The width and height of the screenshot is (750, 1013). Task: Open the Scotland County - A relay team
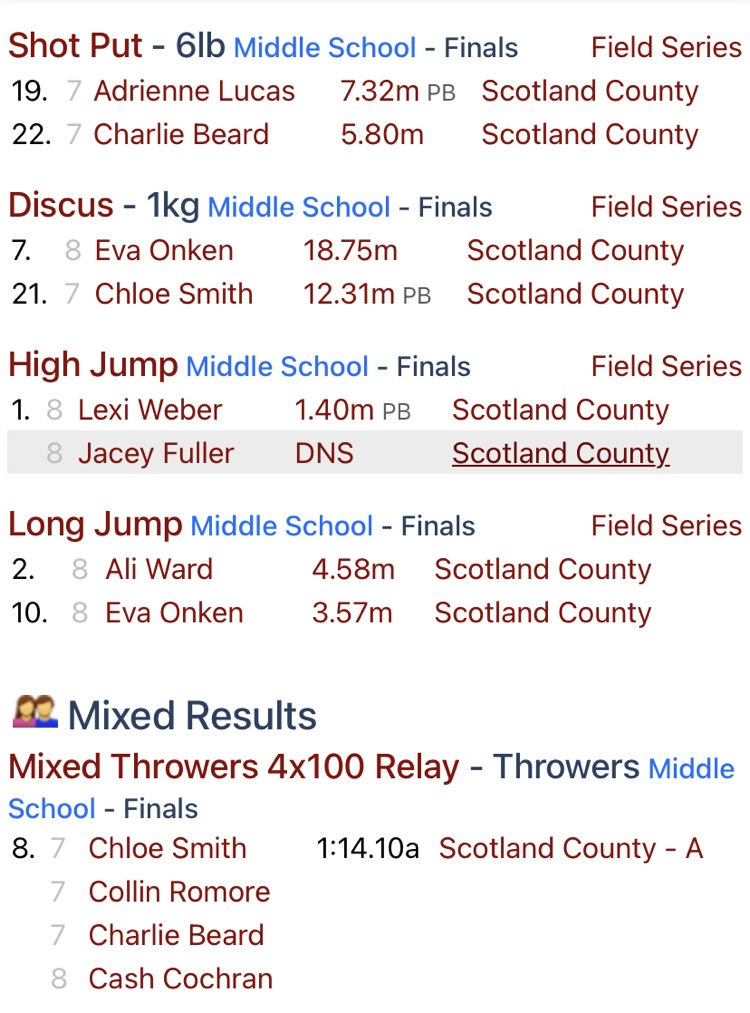(x=571, y=848)
